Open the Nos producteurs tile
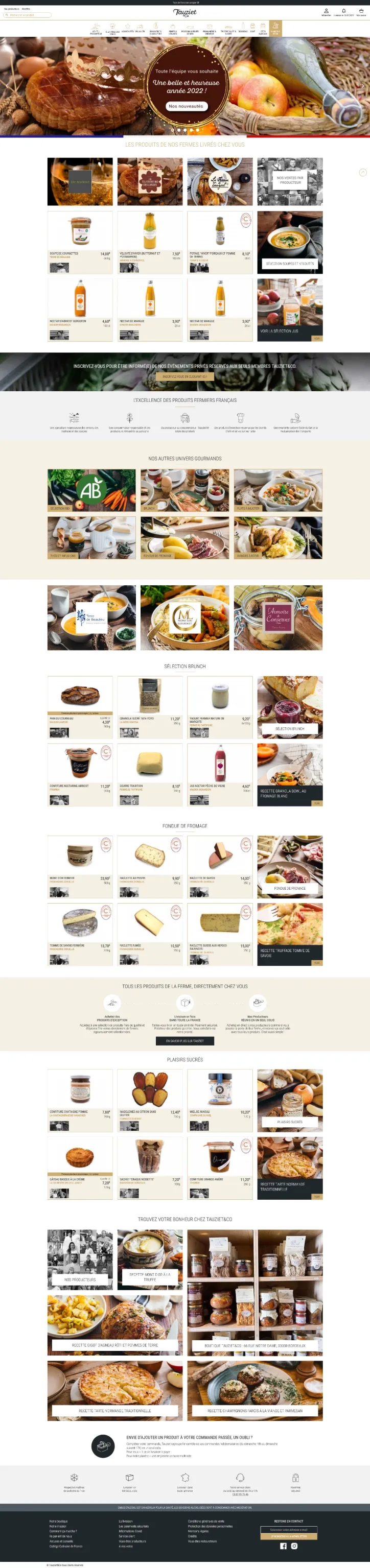 click(80, 1260)
